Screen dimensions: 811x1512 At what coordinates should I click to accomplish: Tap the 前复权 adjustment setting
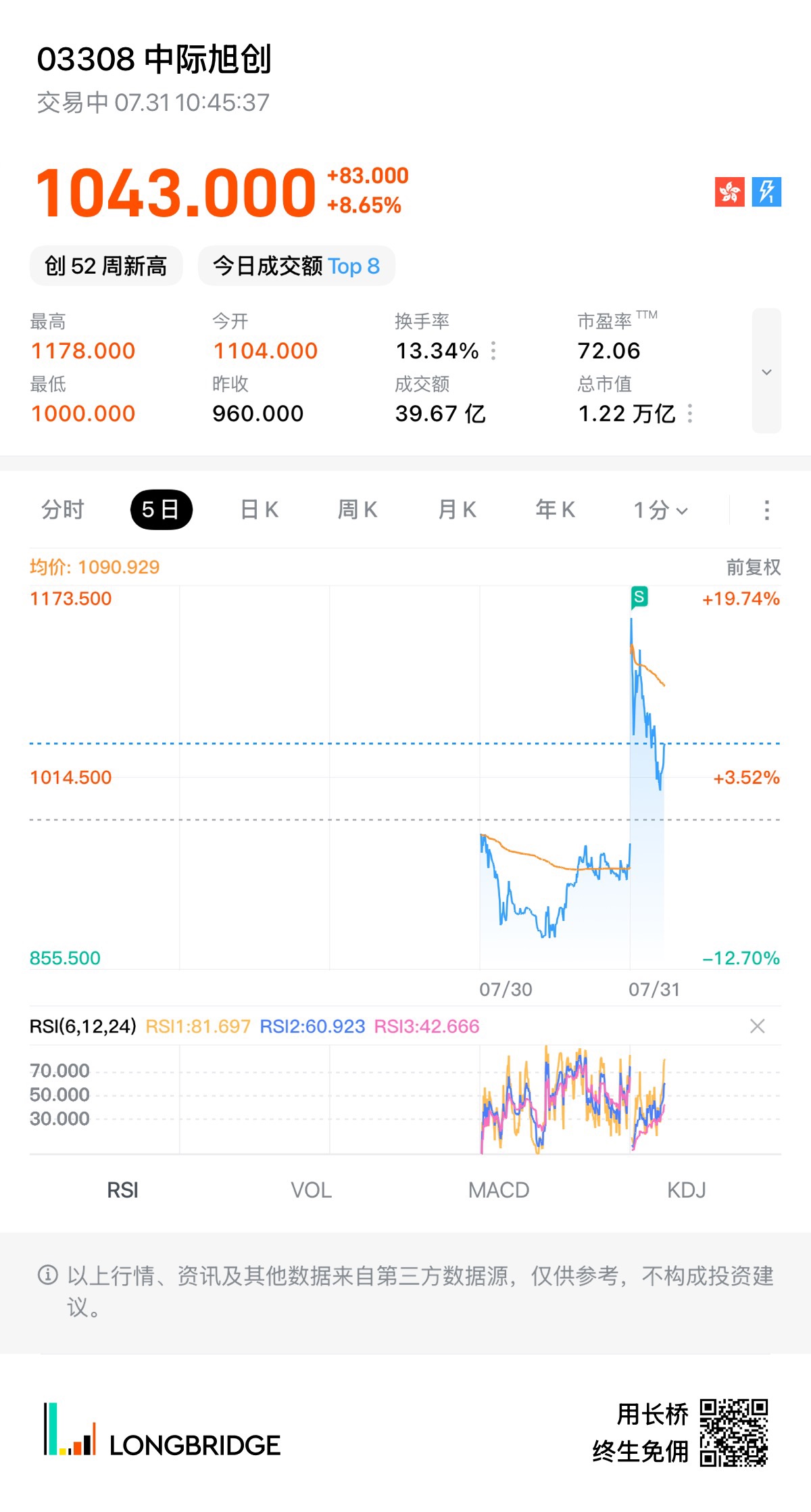tap(754, 567)
